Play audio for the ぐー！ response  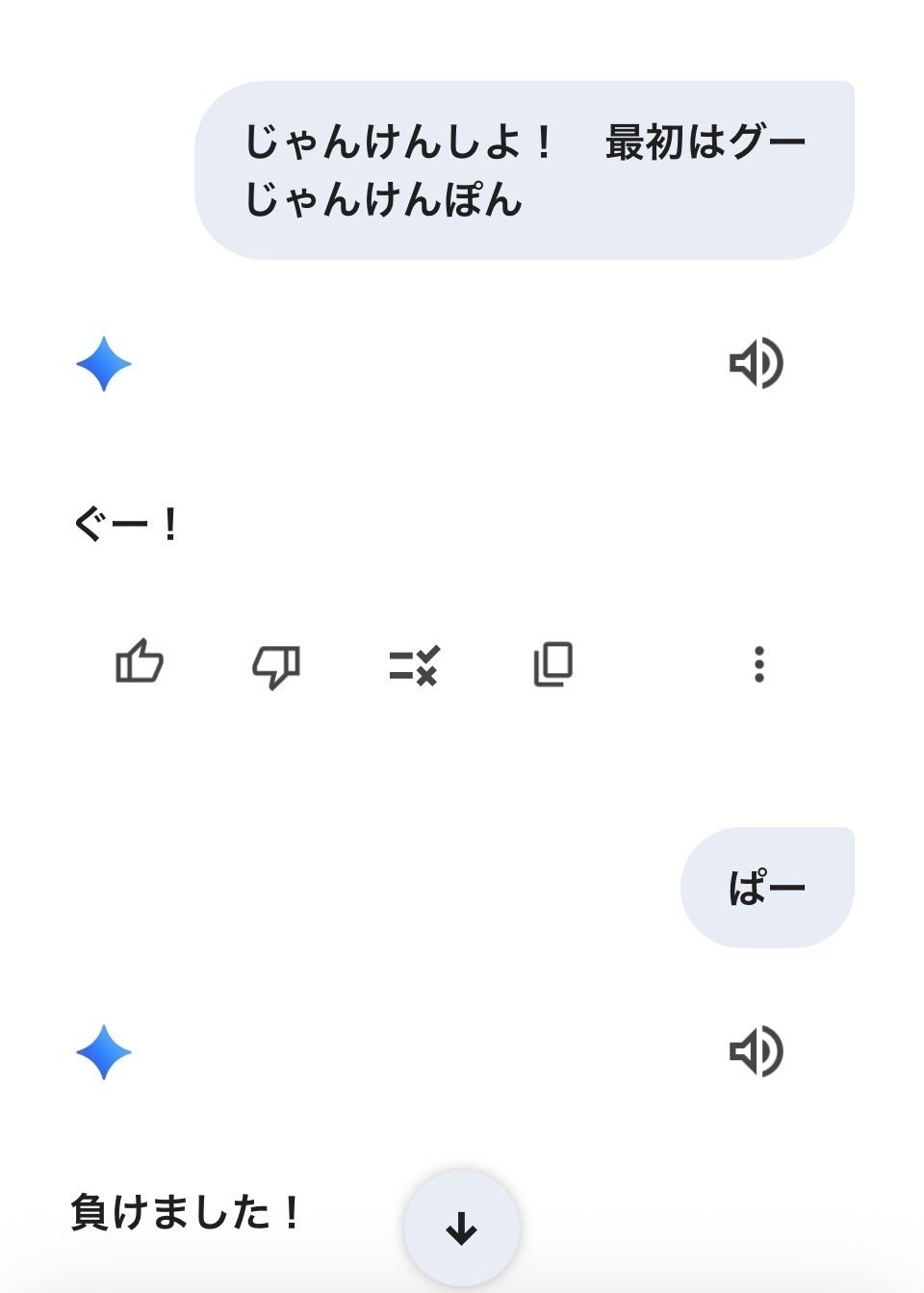[757, 364]
